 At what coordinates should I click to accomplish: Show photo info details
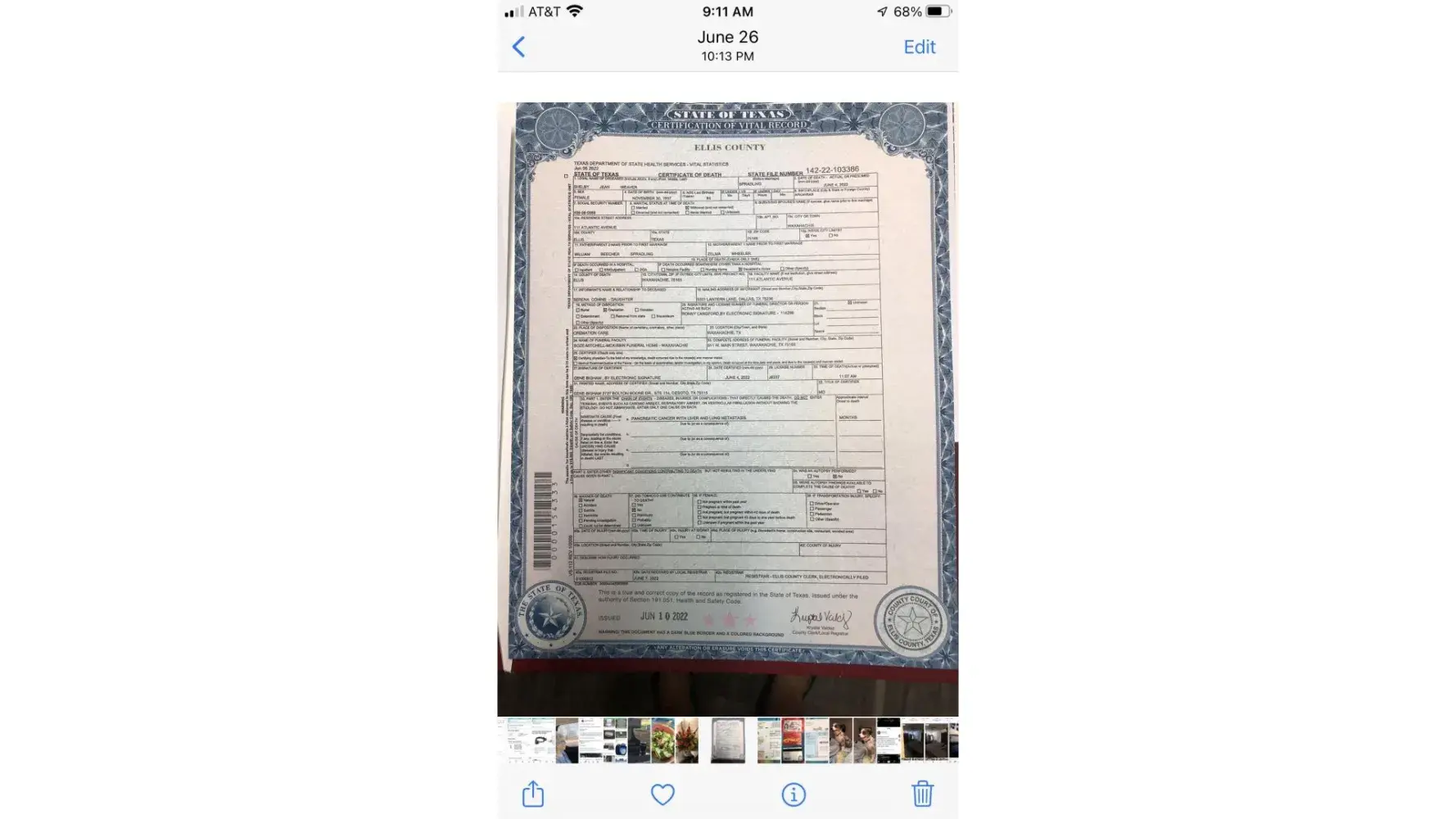point(793,794)
